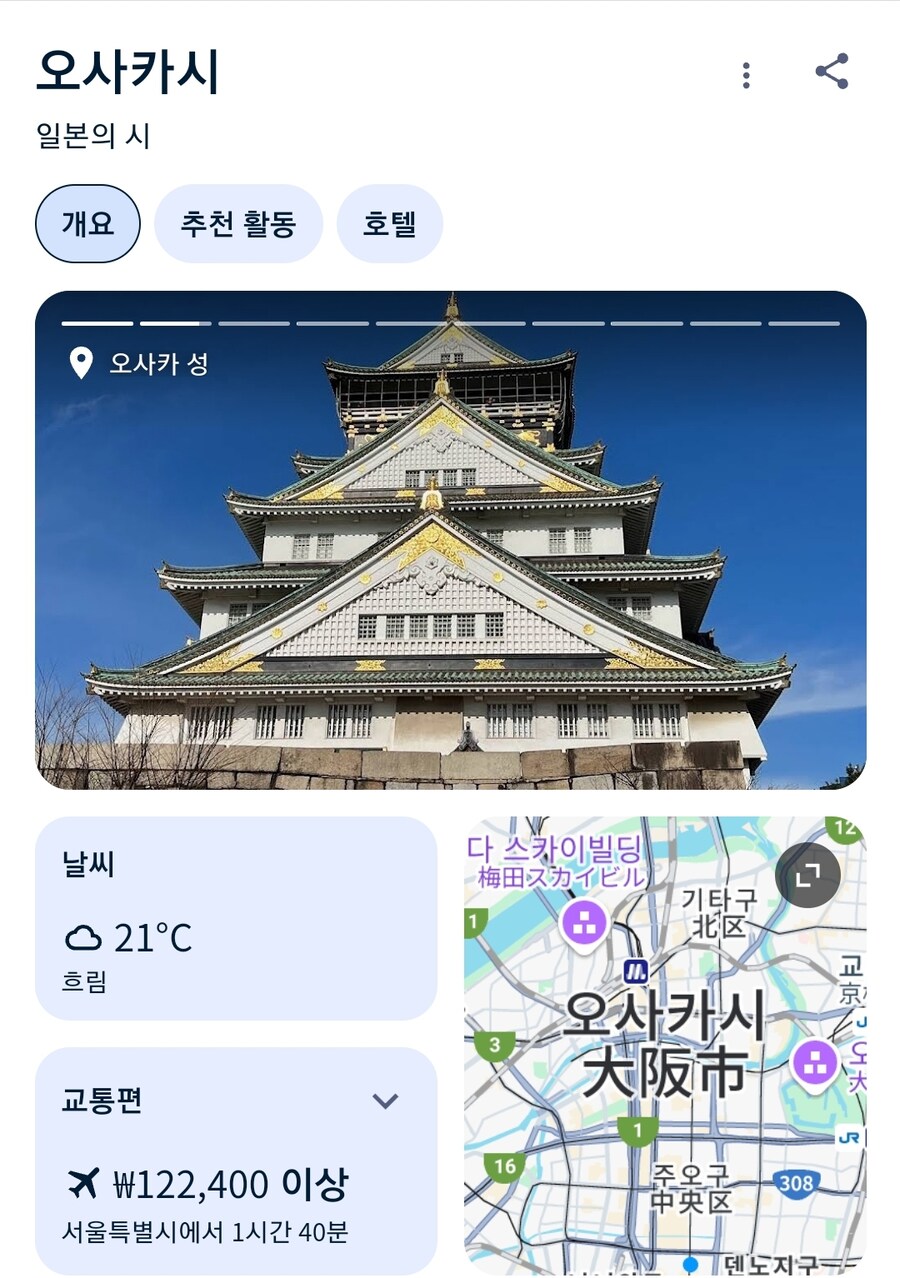This screenshot has width=900, height=1278.
Task: Open the three-dot overflow menu
Action: click(x=746, y=75)
